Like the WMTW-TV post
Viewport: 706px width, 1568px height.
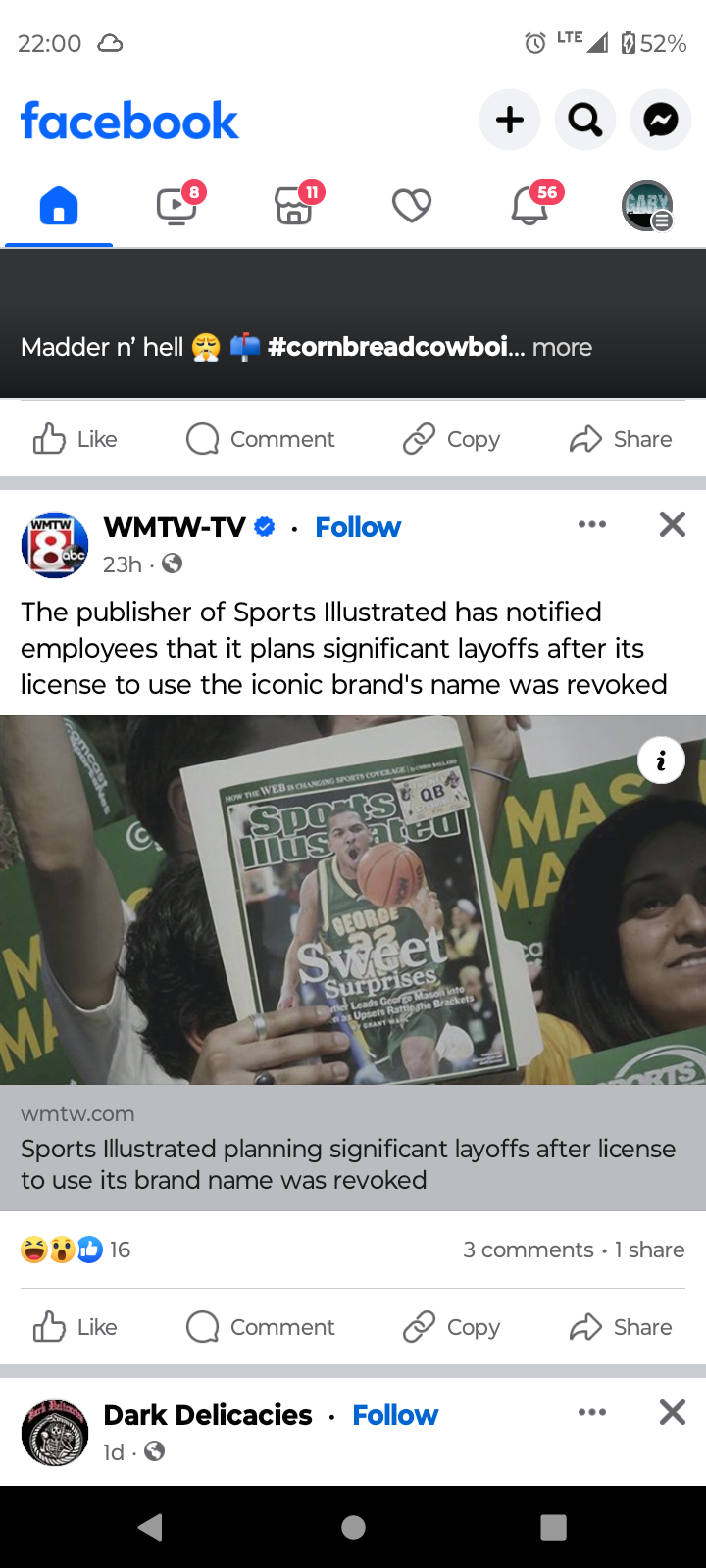click(76, 1327)
